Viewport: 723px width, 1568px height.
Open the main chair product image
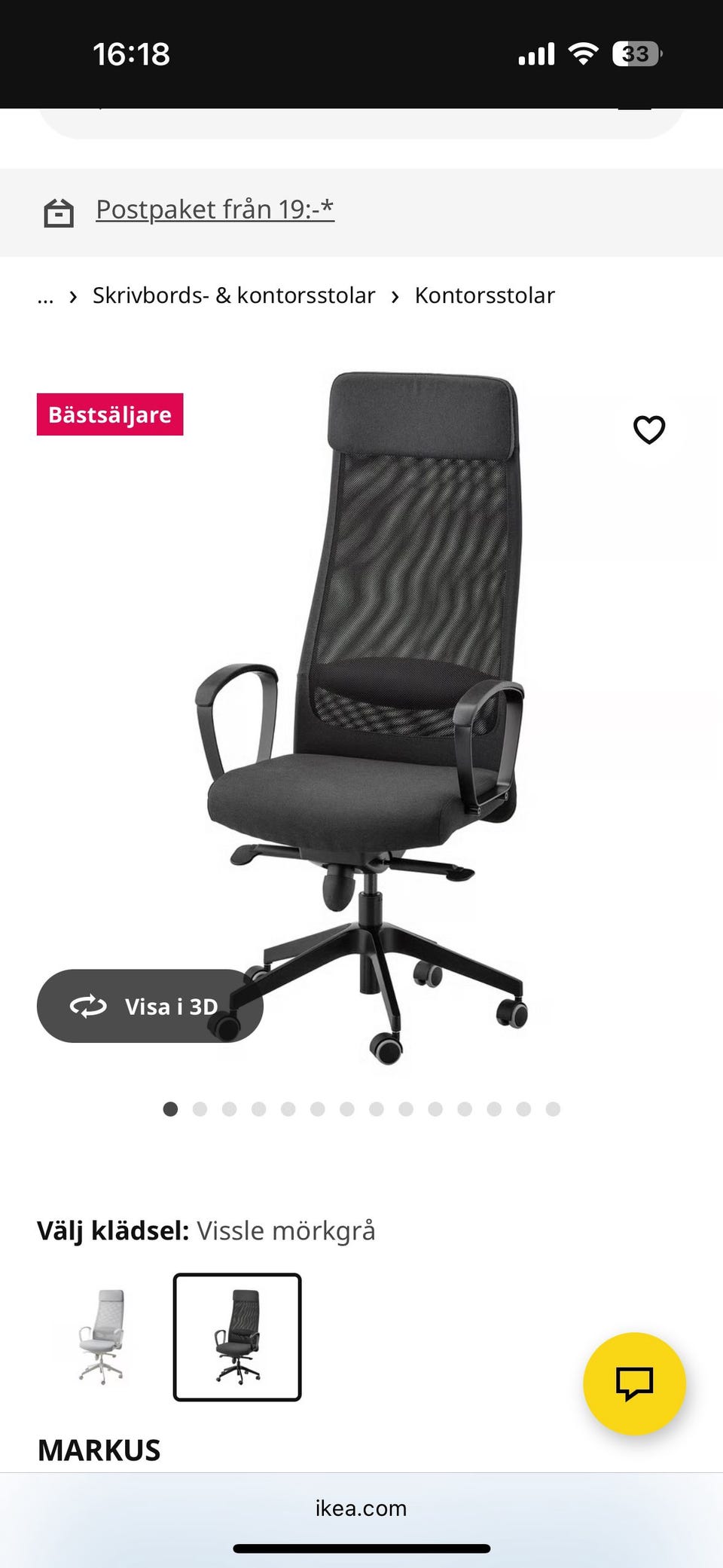(x=361, y=718)
